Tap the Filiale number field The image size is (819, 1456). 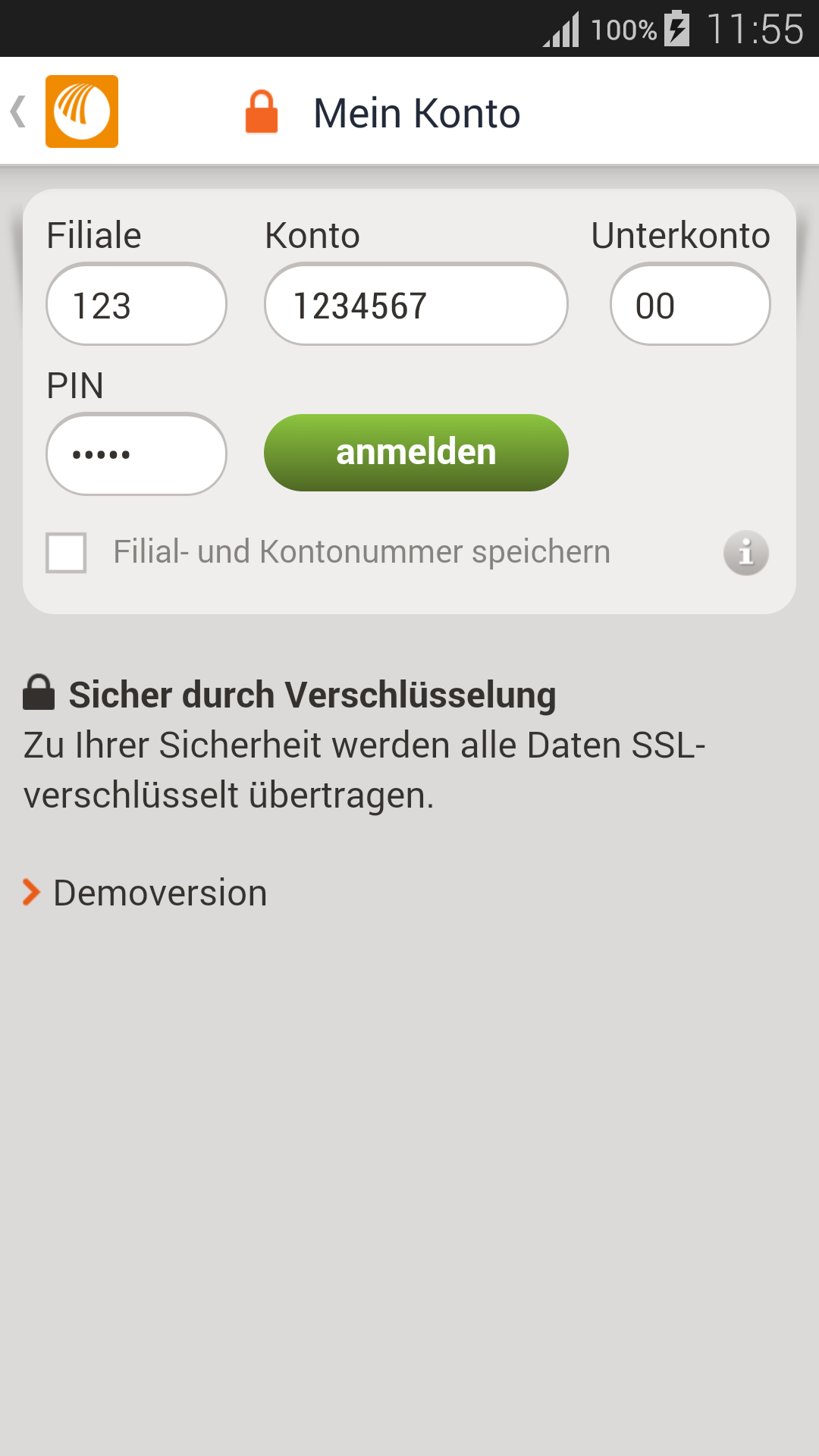136,304
